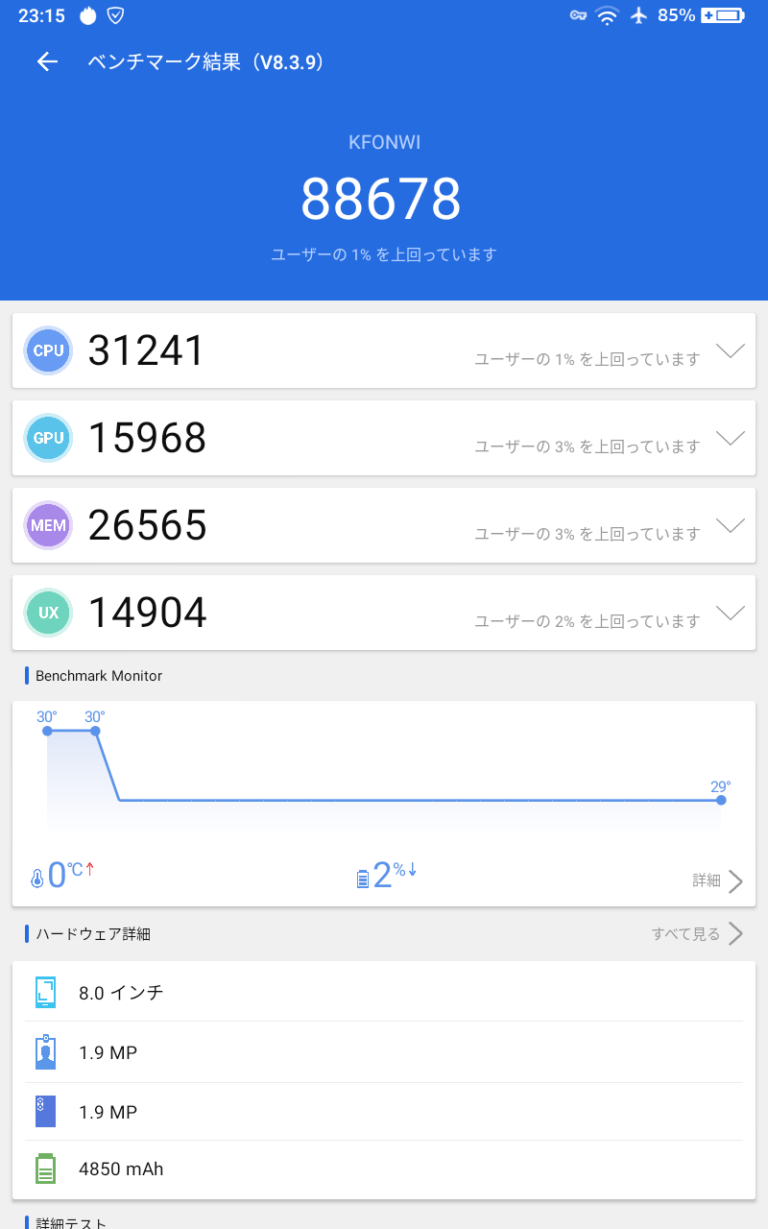Tap the total score 88678

tap(381, 199)
